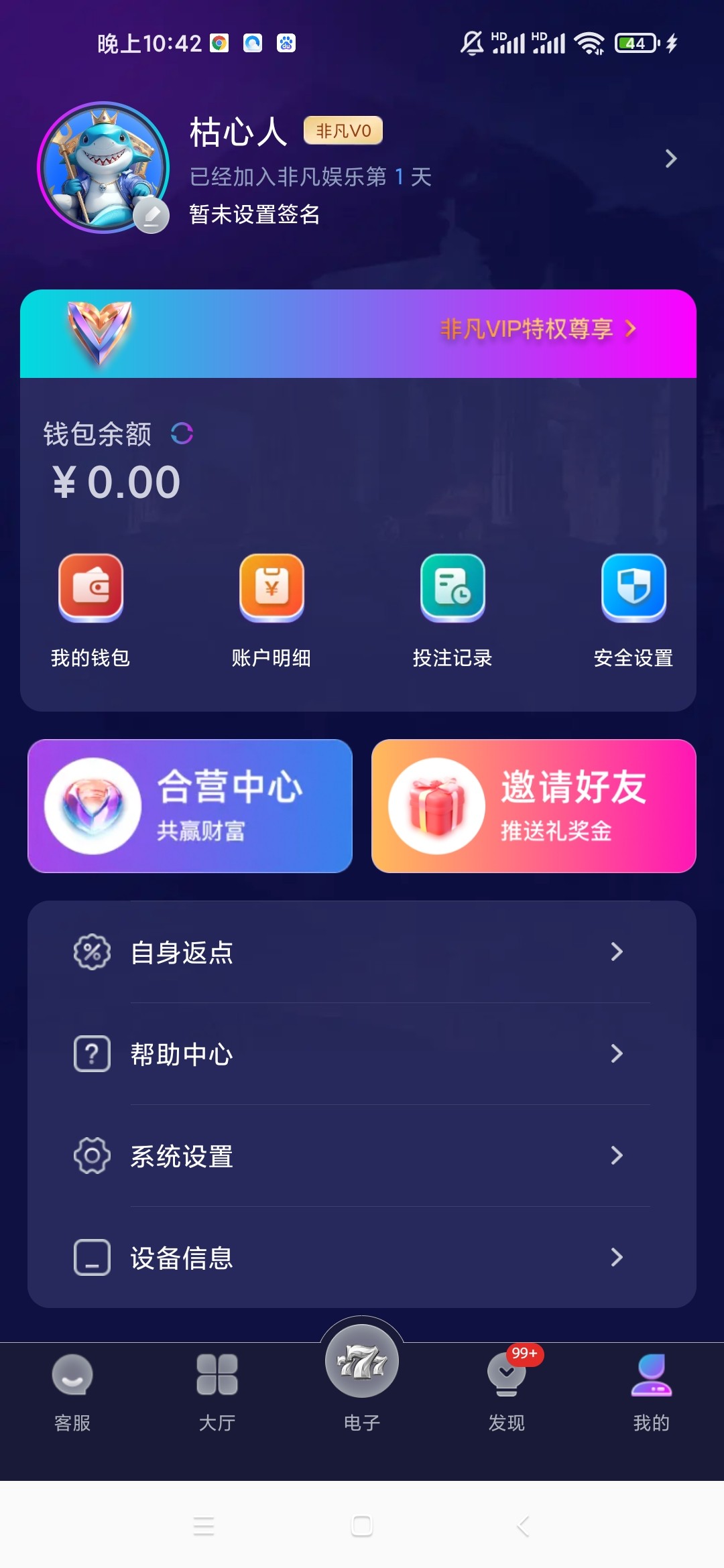Viewport: 724px width, 1568px height.
Task: Open the 合营中心 card
Action: point(190,806)
